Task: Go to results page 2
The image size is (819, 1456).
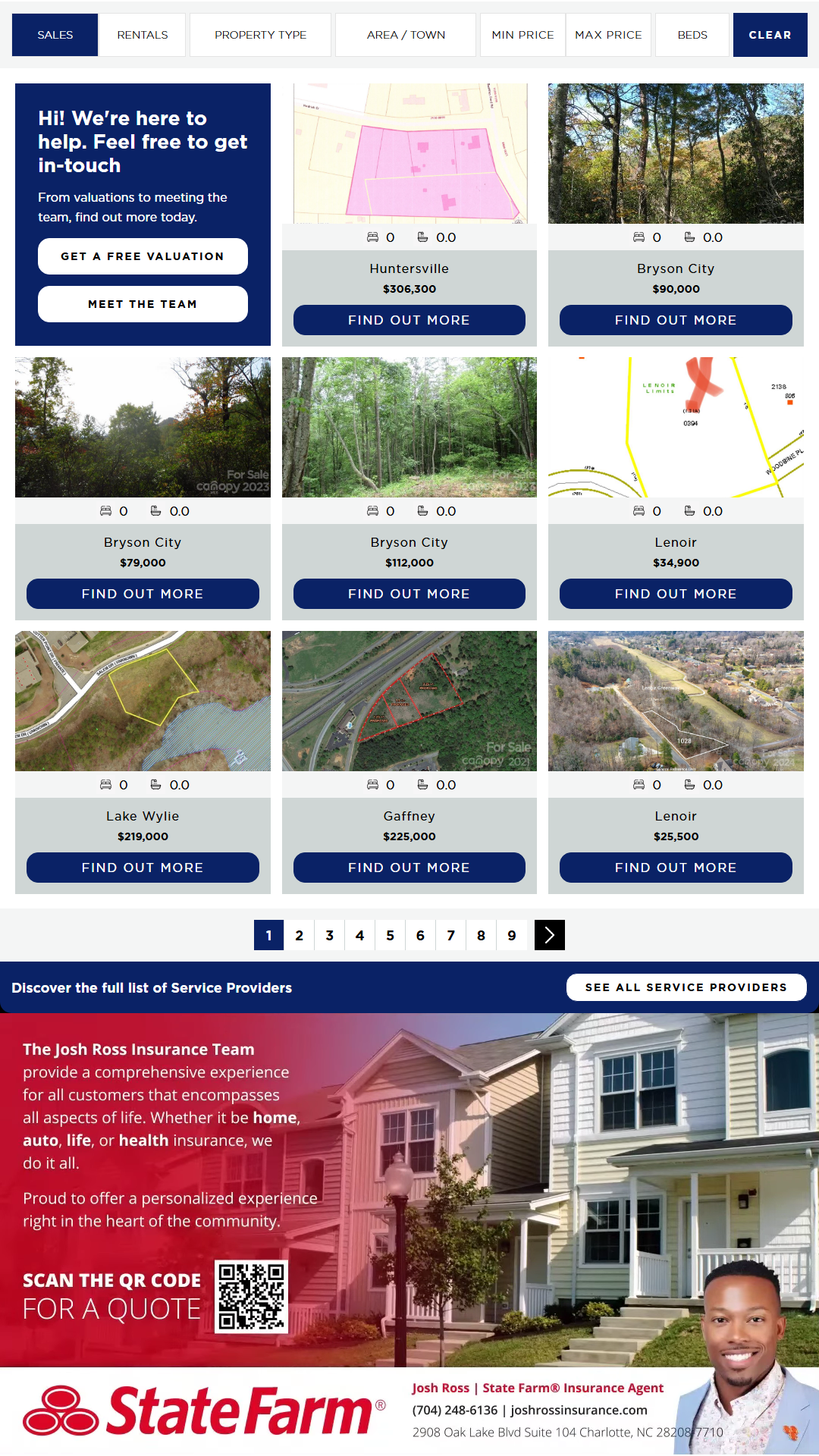Action: pos(300,935)
